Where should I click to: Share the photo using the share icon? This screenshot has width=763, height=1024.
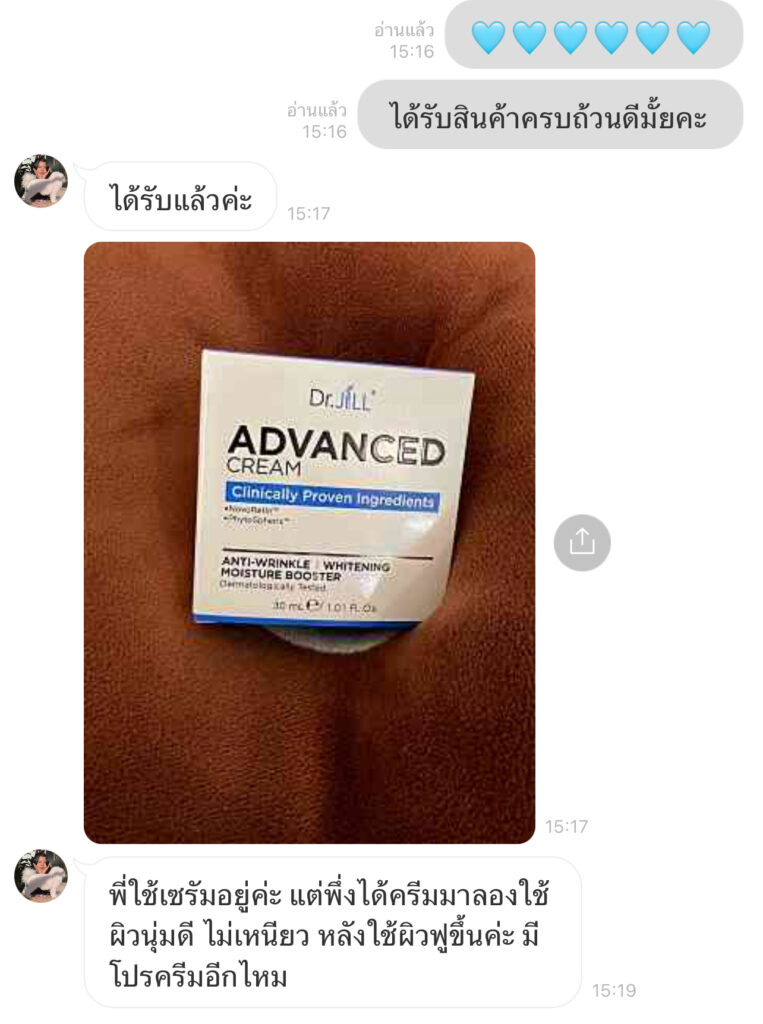[582, 542]
